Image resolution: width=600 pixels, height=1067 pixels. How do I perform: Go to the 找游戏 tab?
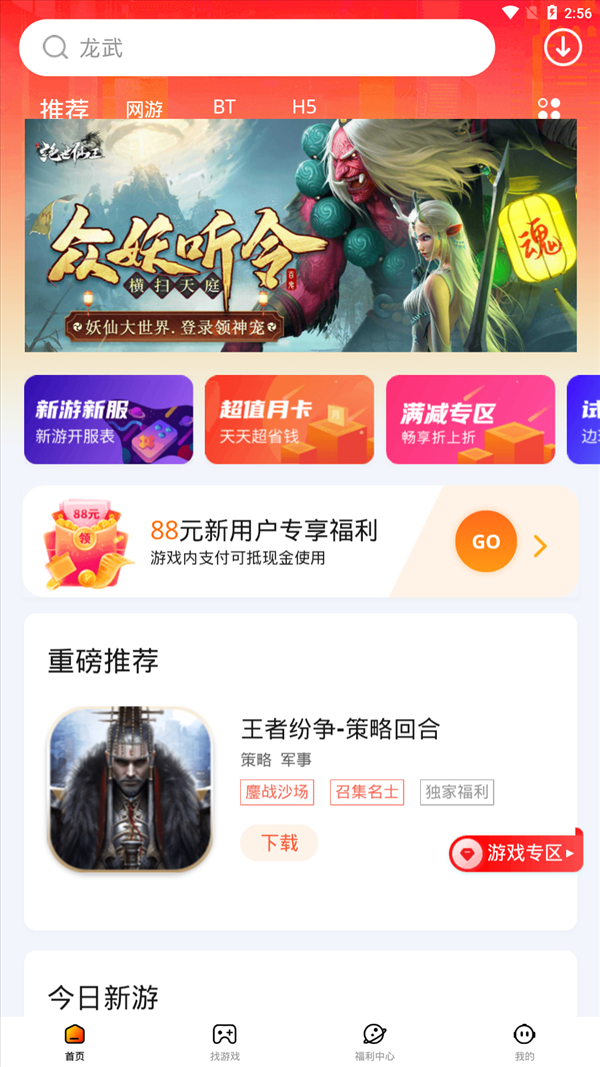[x=225, y=1041]
